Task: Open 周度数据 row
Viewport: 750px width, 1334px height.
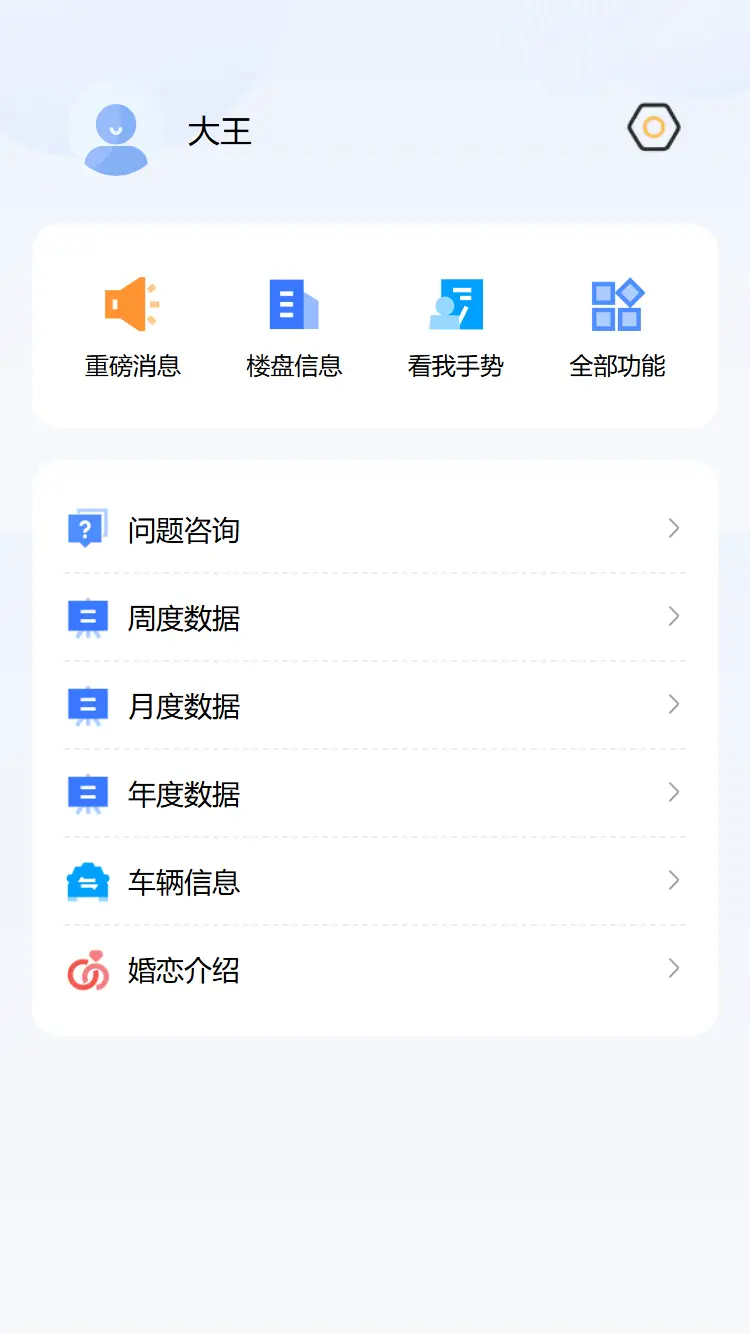Action: click(x=375, y=617)
